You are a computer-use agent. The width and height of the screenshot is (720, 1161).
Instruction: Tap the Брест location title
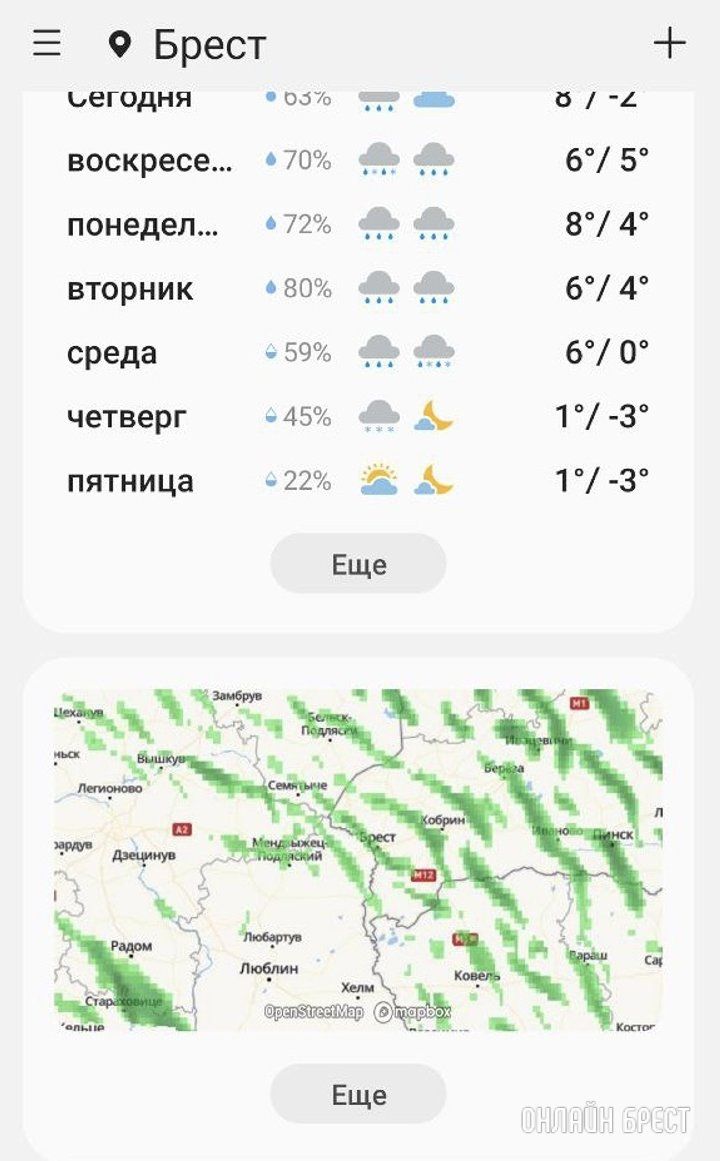[209, 45]
